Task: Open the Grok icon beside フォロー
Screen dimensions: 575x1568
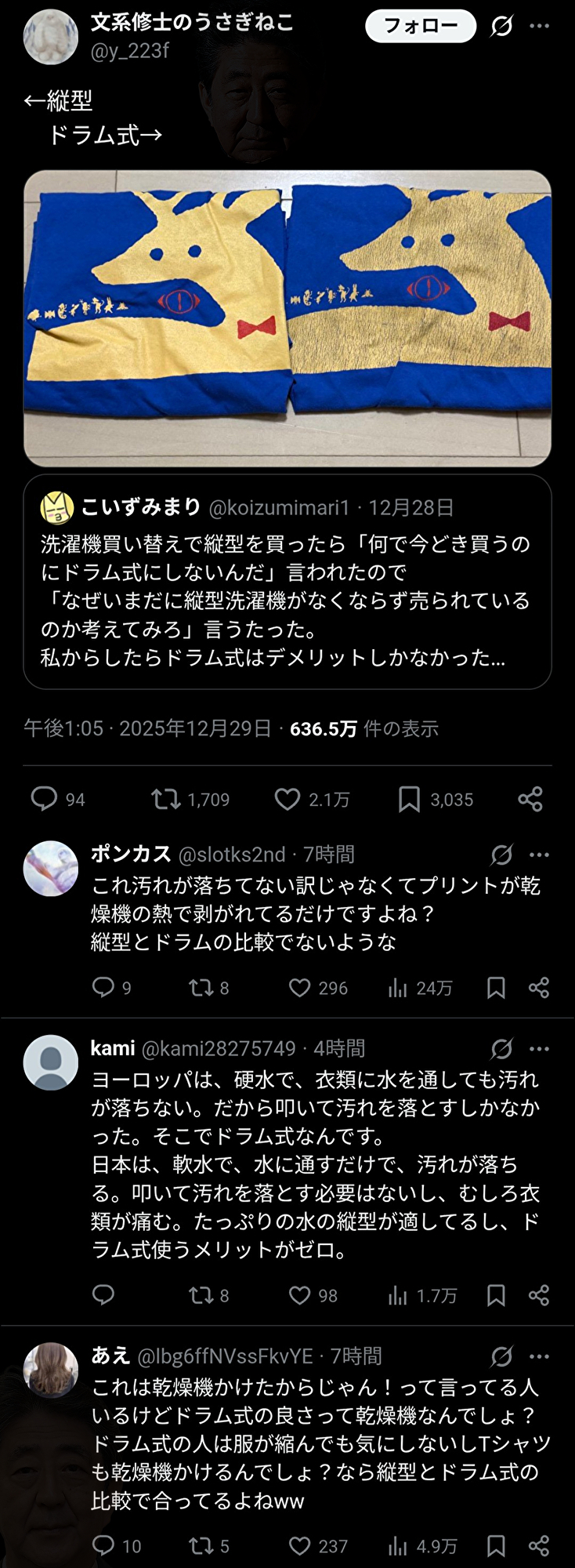Action: point(501,26)
